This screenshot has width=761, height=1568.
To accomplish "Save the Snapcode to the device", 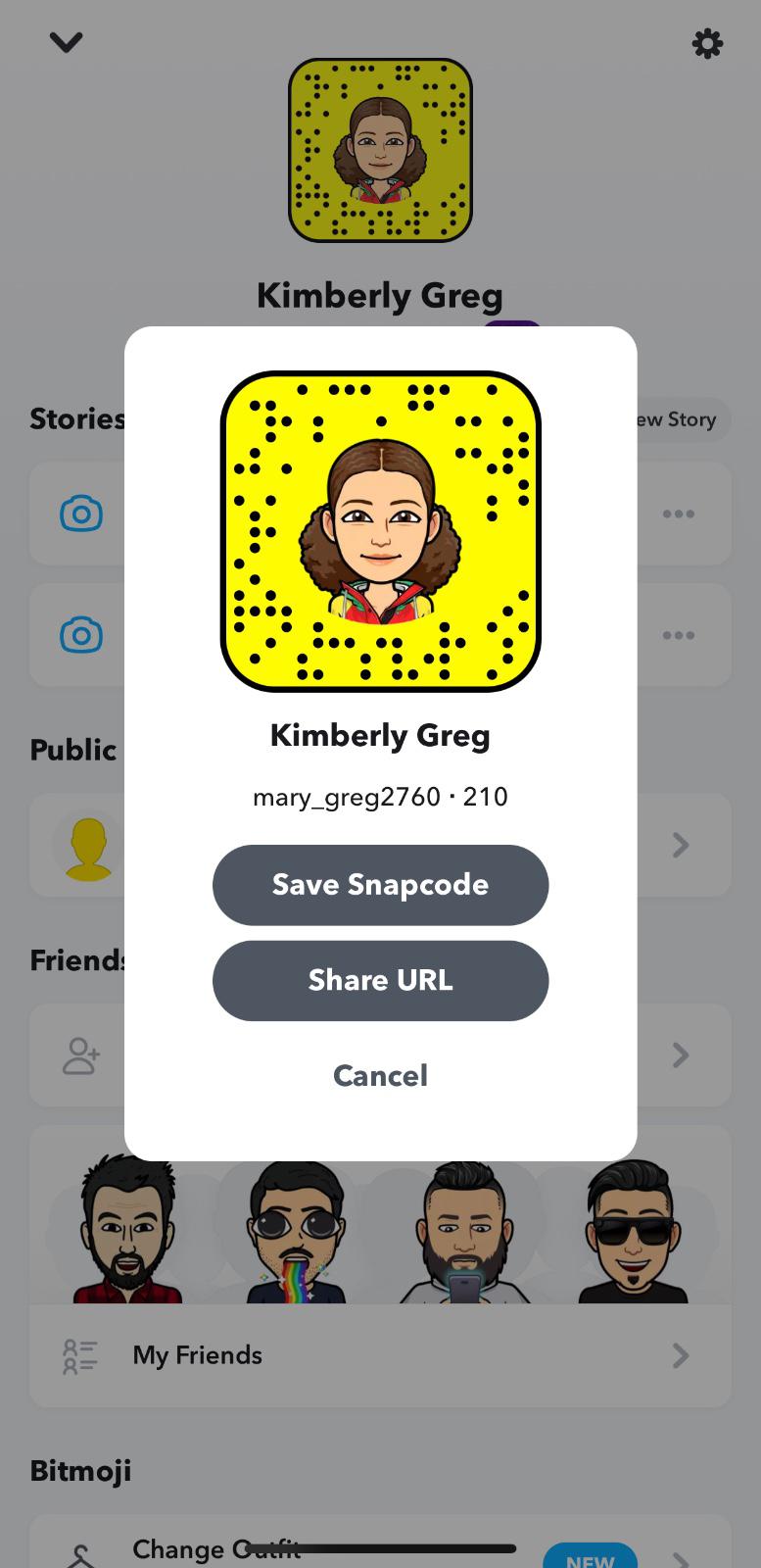I will point(380,885).
